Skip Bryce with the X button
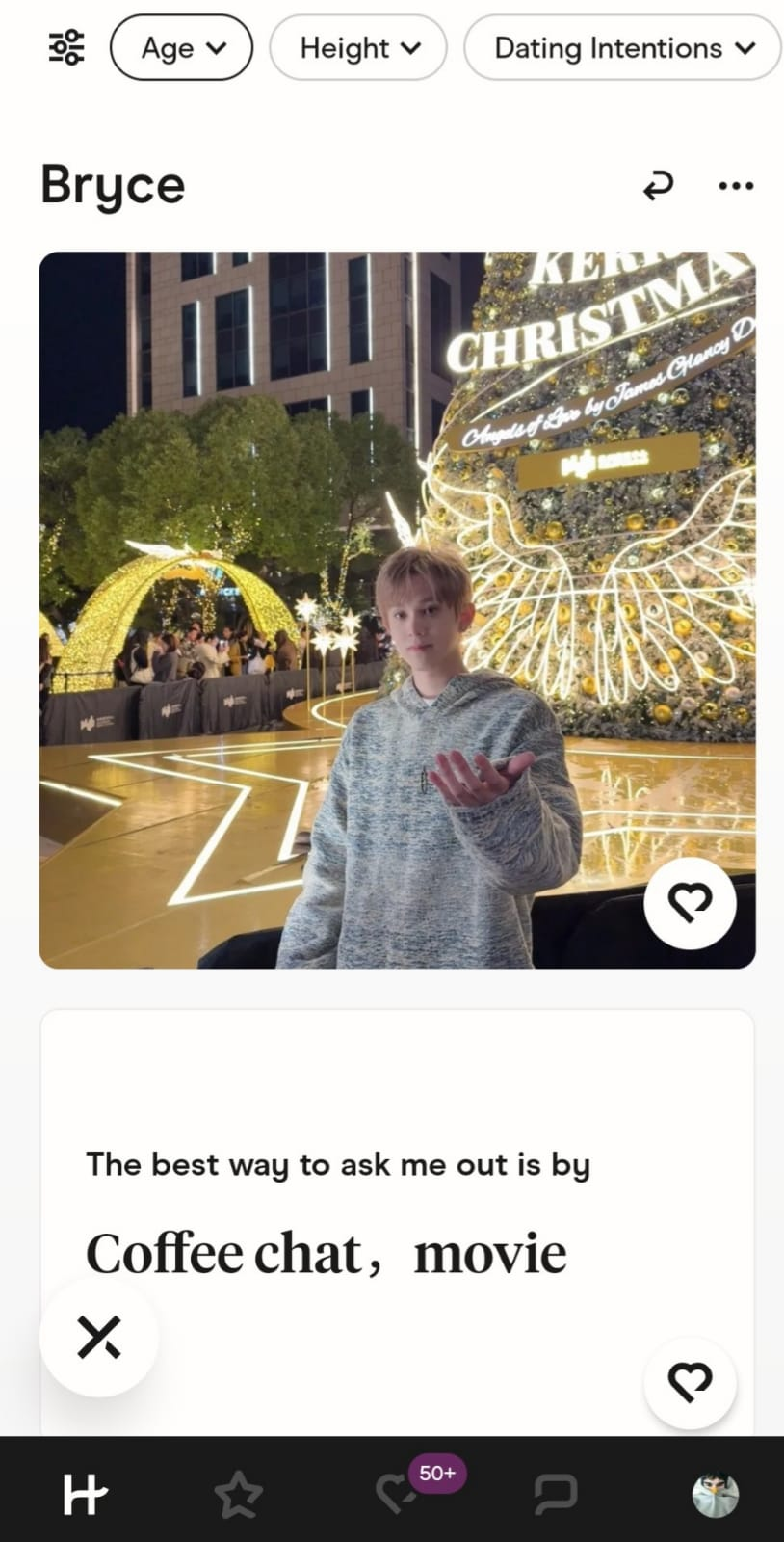This screenshot has width=784, height=1542. 98,1337
